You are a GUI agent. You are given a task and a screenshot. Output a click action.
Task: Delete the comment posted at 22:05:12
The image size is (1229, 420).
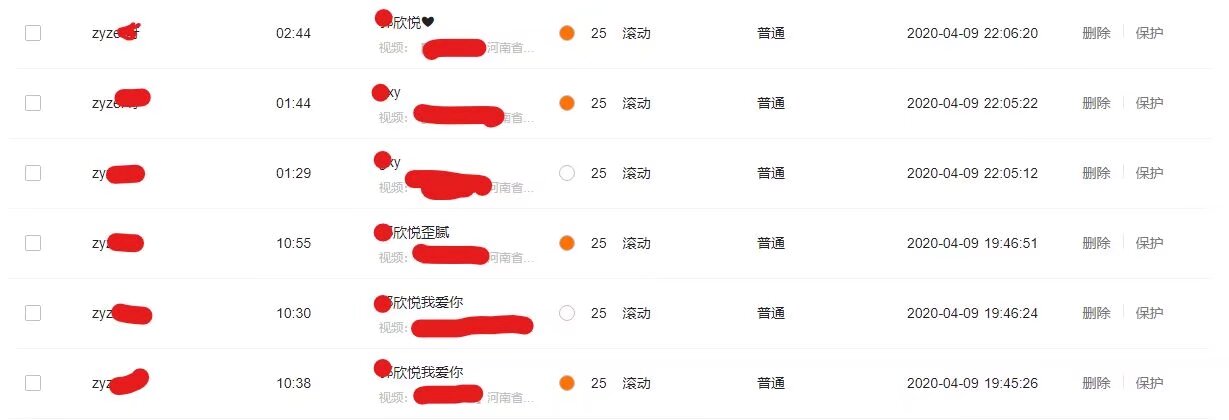1096,173
